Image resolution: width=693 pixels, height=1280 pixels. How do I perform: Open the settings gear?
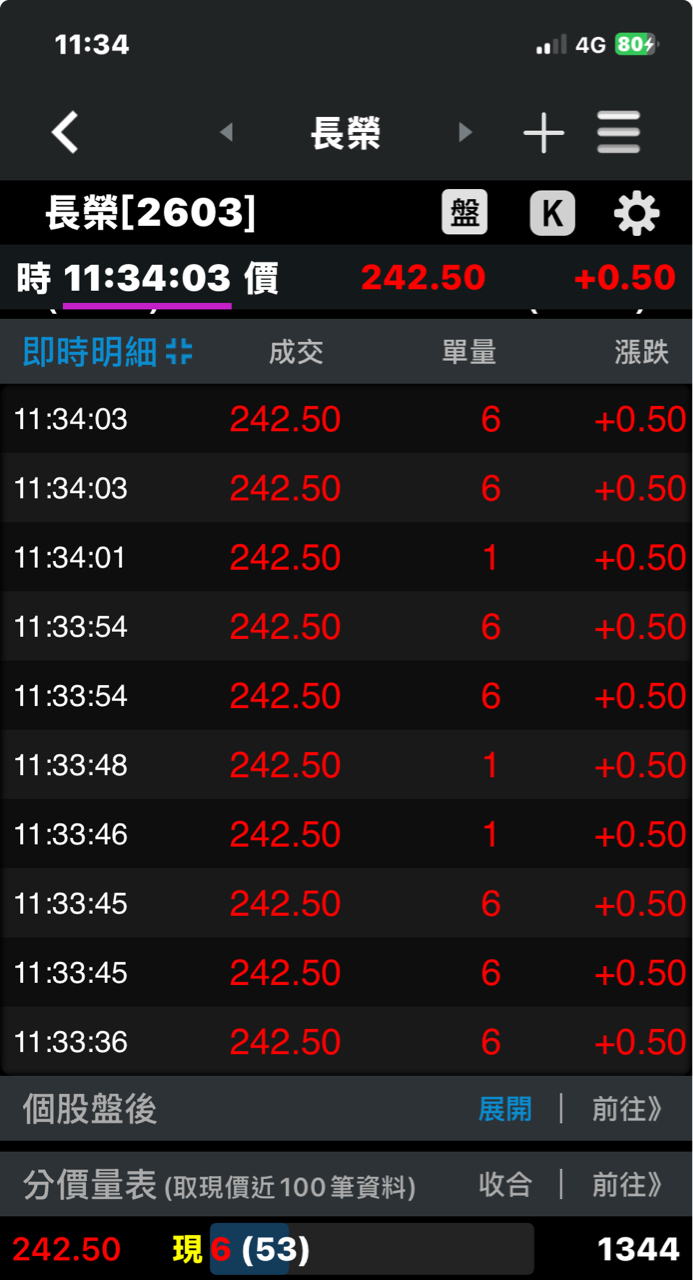coord(637,213)
